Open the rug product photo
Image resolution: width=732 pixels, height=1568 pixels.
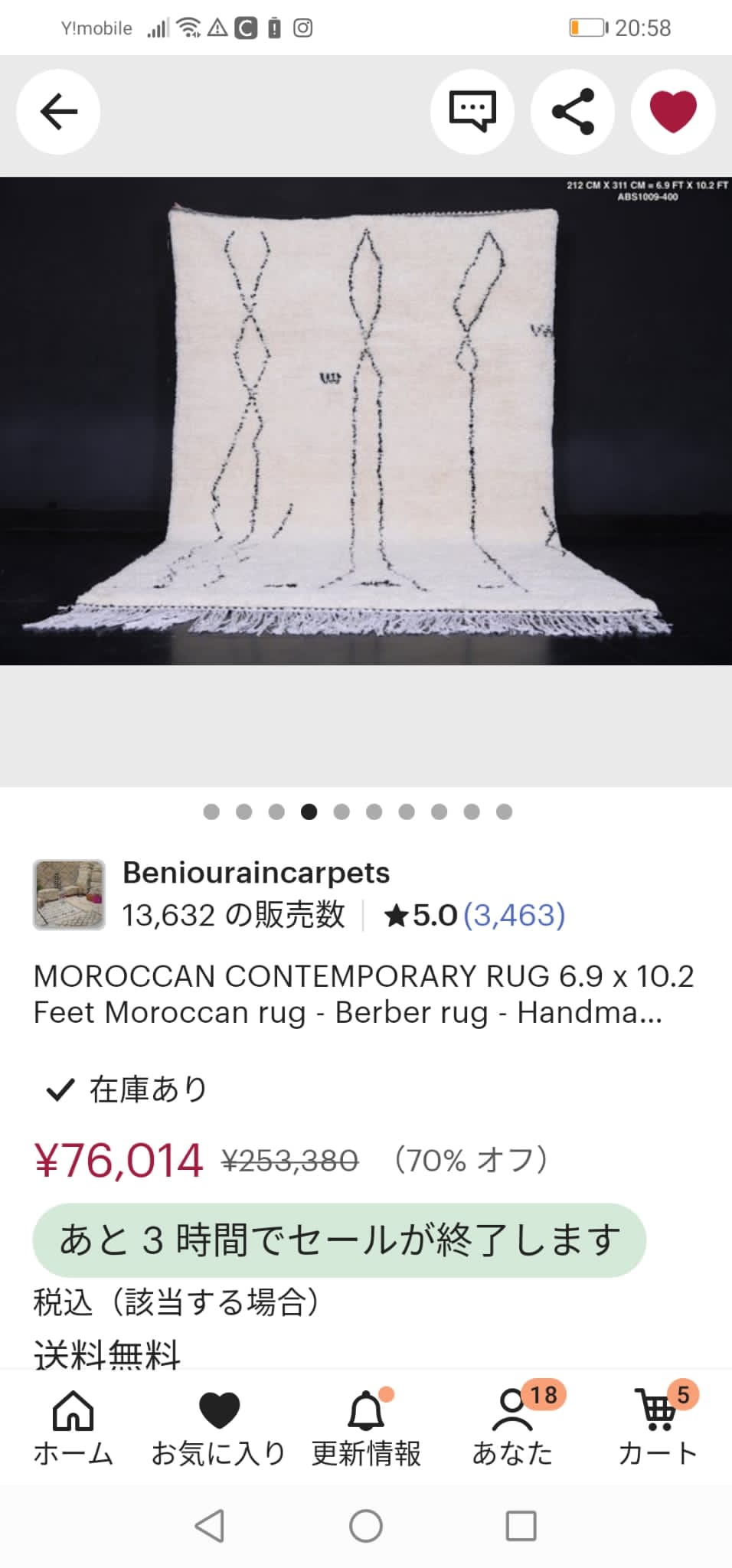366,421
